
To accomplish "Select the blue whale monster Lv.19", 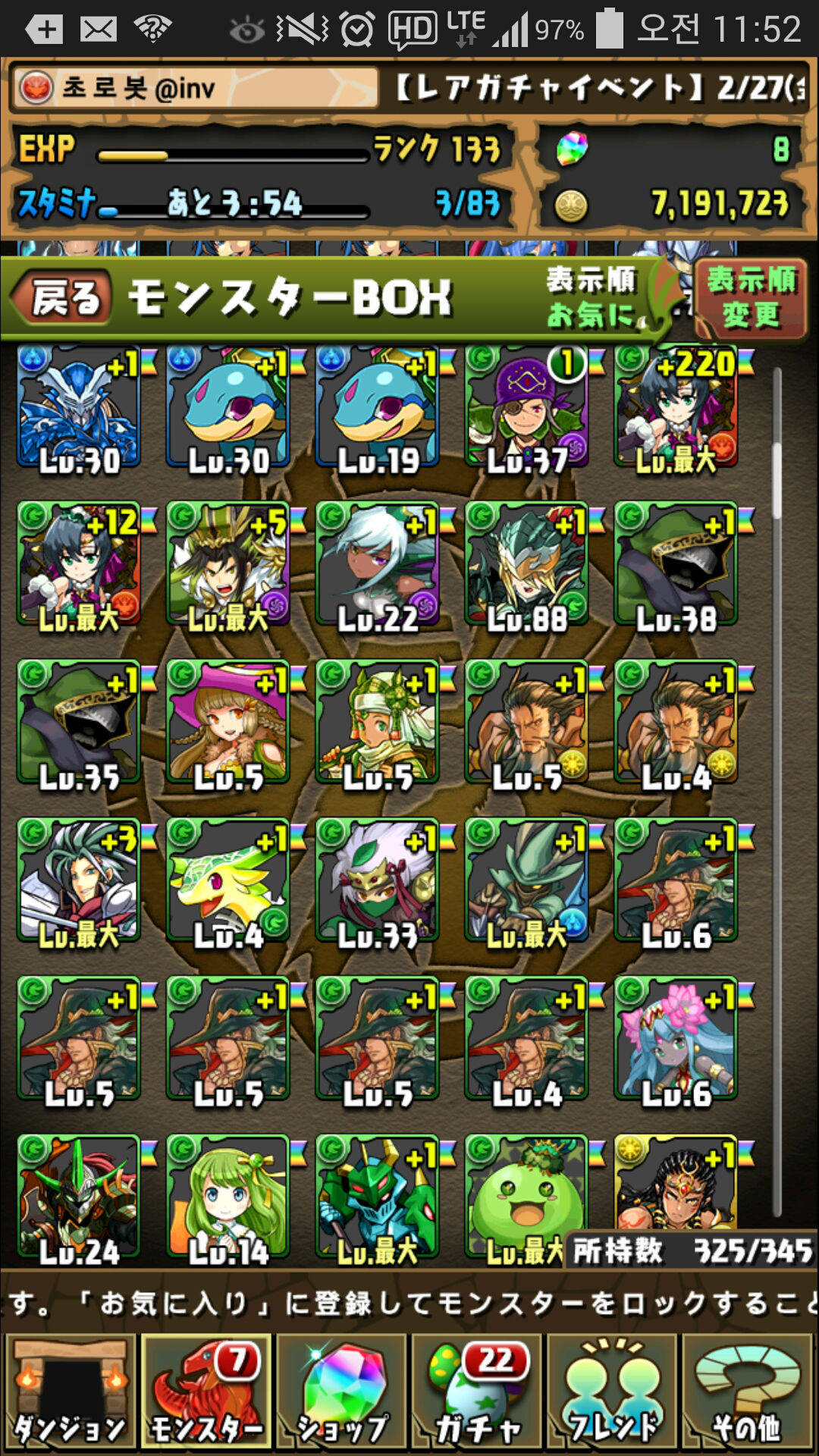I will pyautogui.click(x=377, y=408).
